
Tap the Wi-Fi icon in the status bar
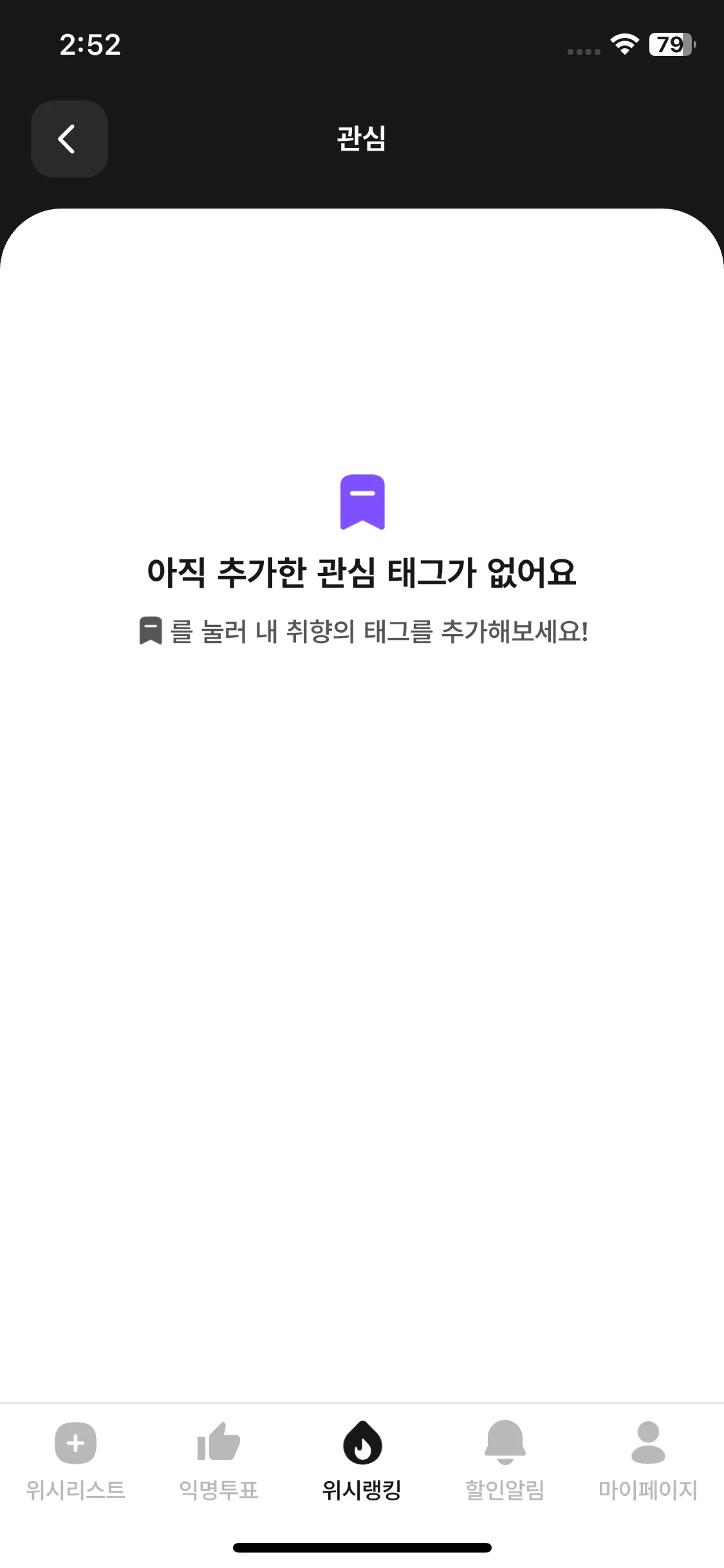623,44
